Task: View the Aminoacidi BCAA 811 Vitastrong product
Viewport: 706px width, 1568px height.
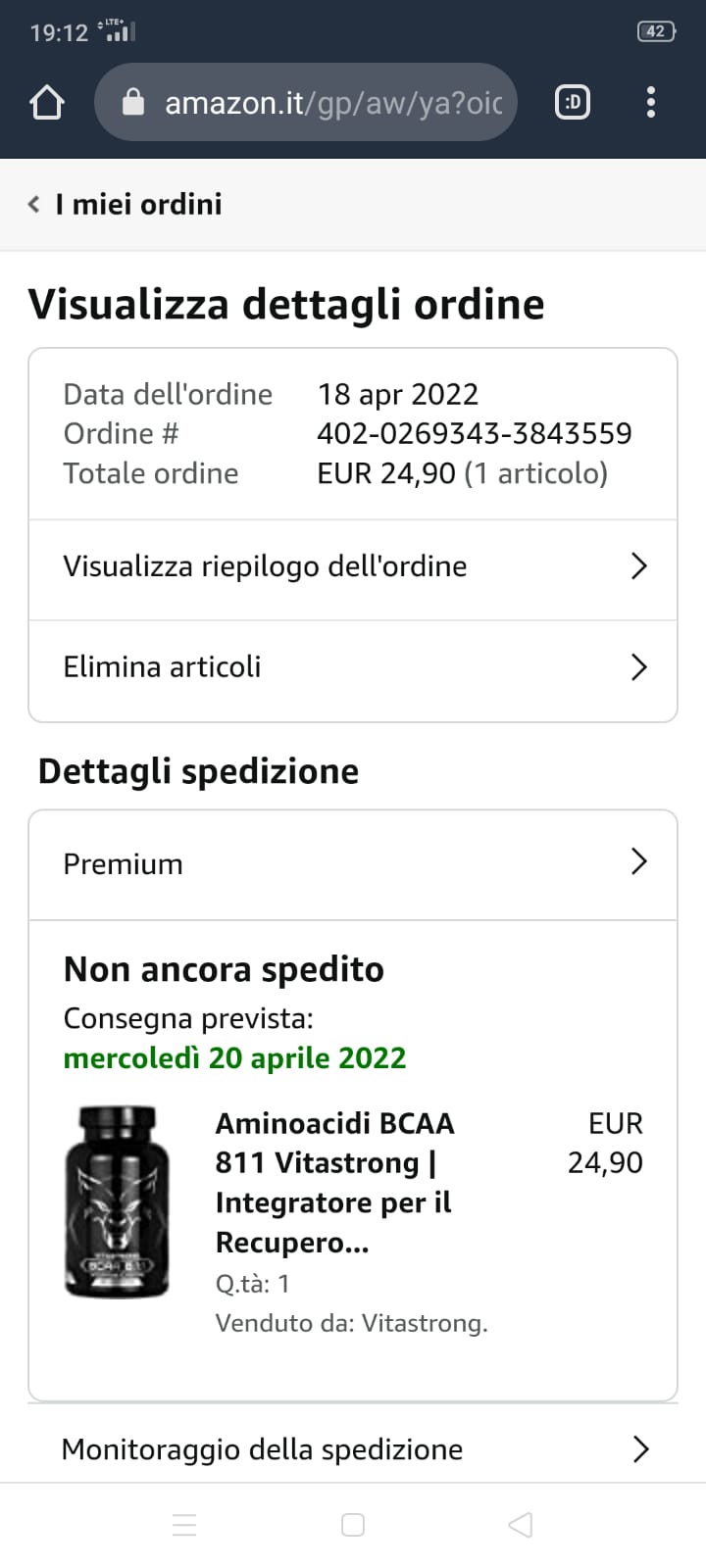Action: coord(335,1182)
